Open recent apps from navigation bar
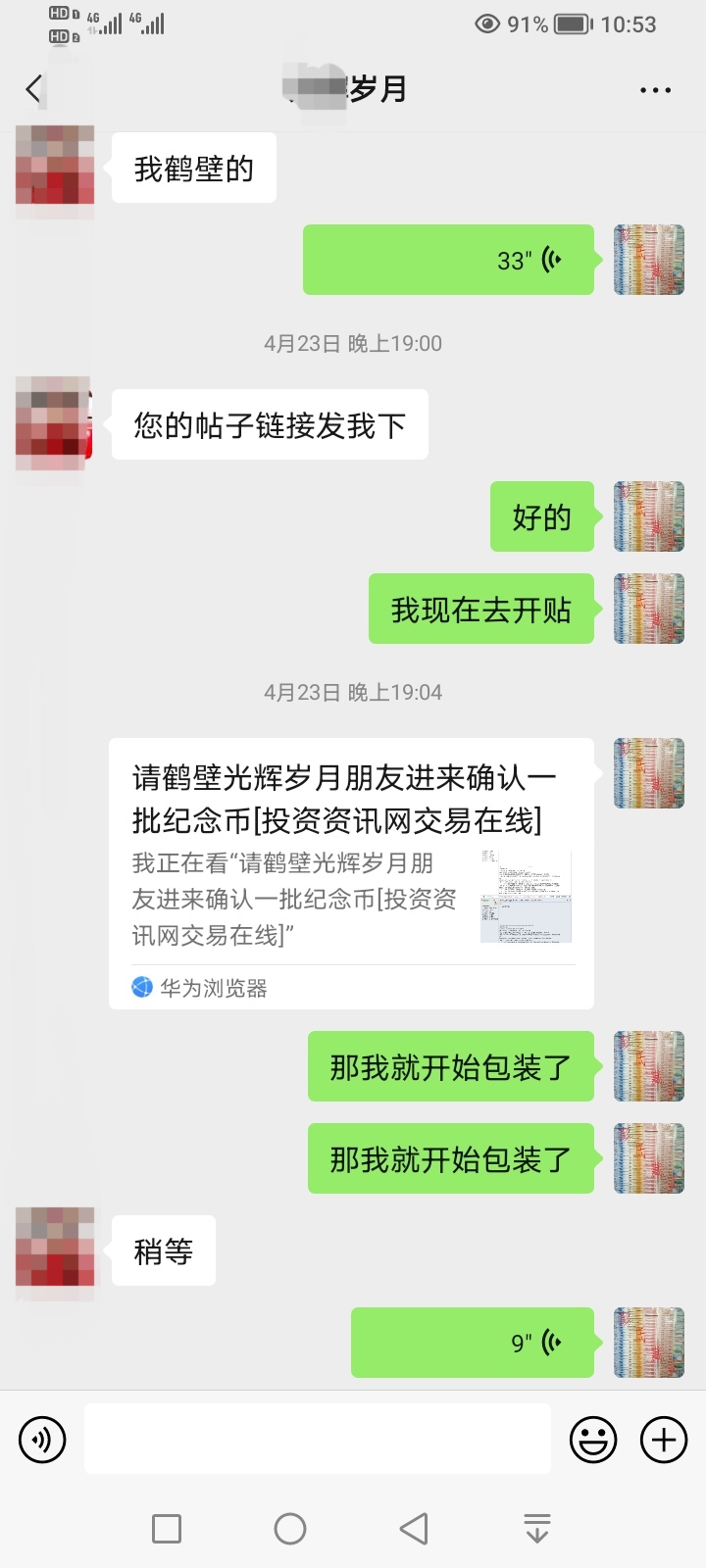Image resolution: width=706 pixels, height=1568 pixels. tap(167, 1529)
